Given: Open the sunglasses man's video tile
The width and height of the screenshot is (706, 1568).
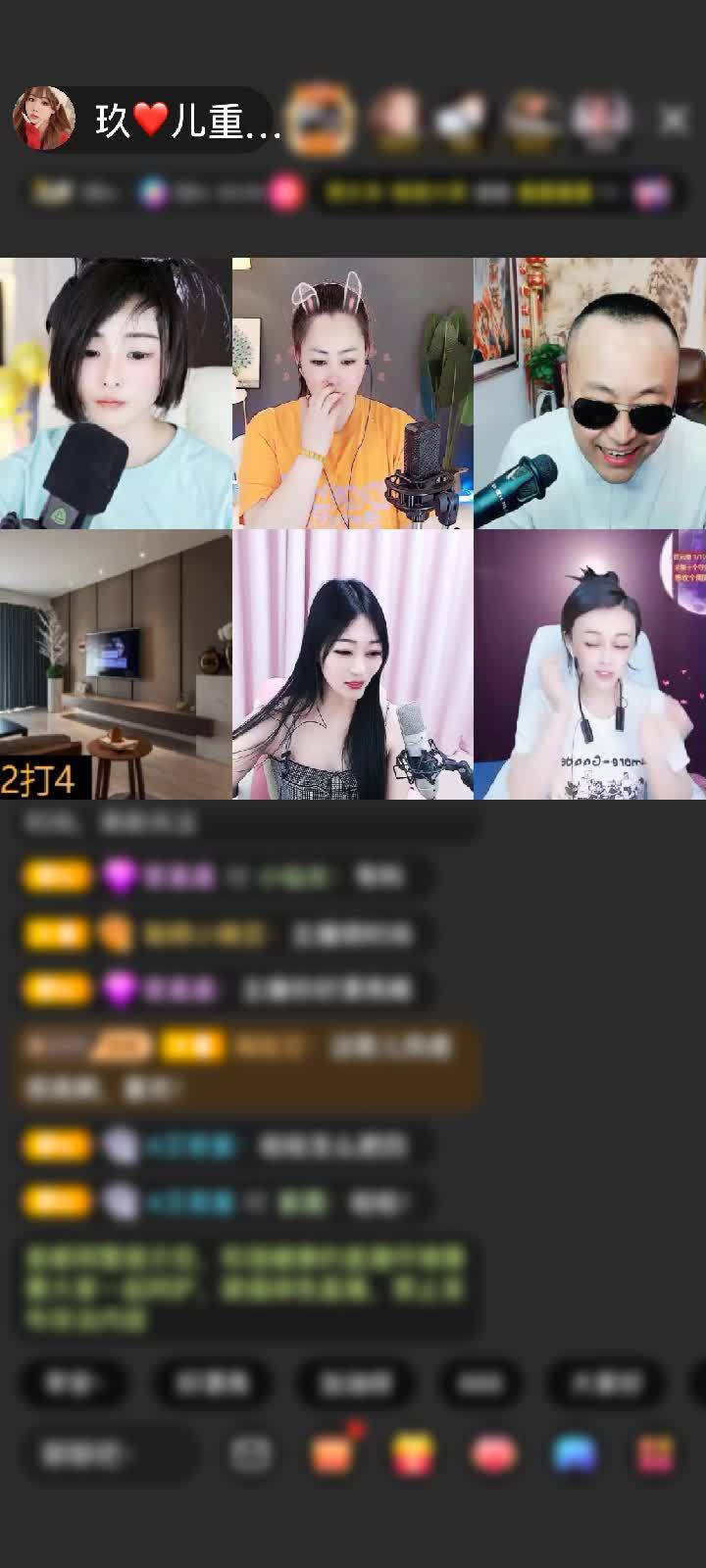Looking at the screenshot, I should pos(590,393).
